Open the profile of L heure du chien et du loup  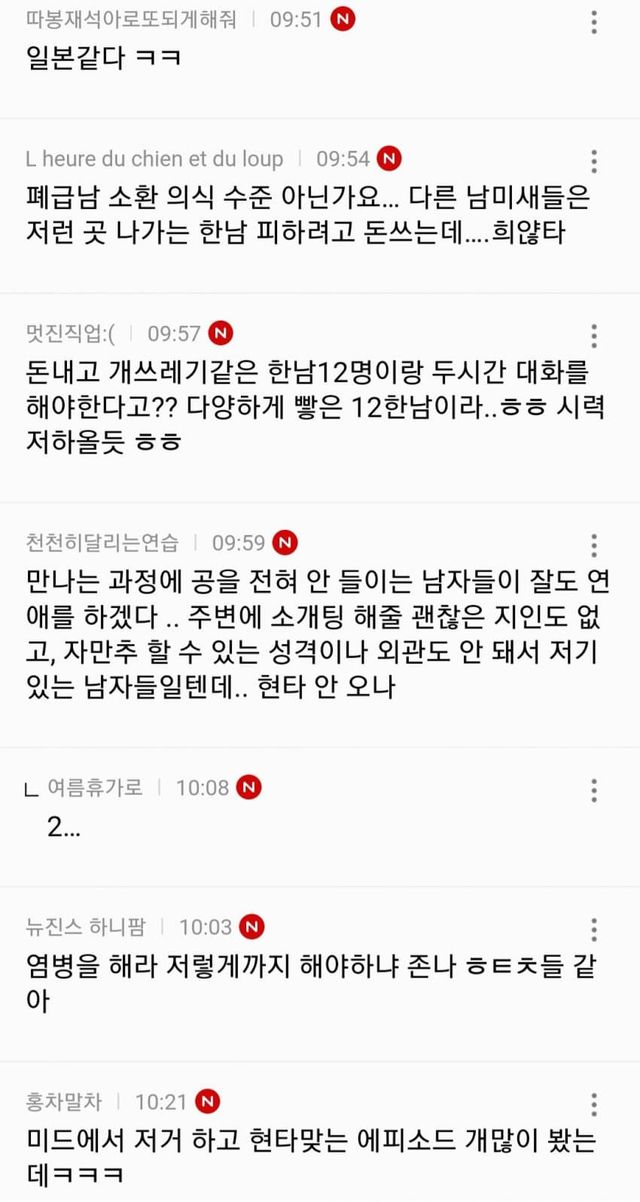point(155,159)
